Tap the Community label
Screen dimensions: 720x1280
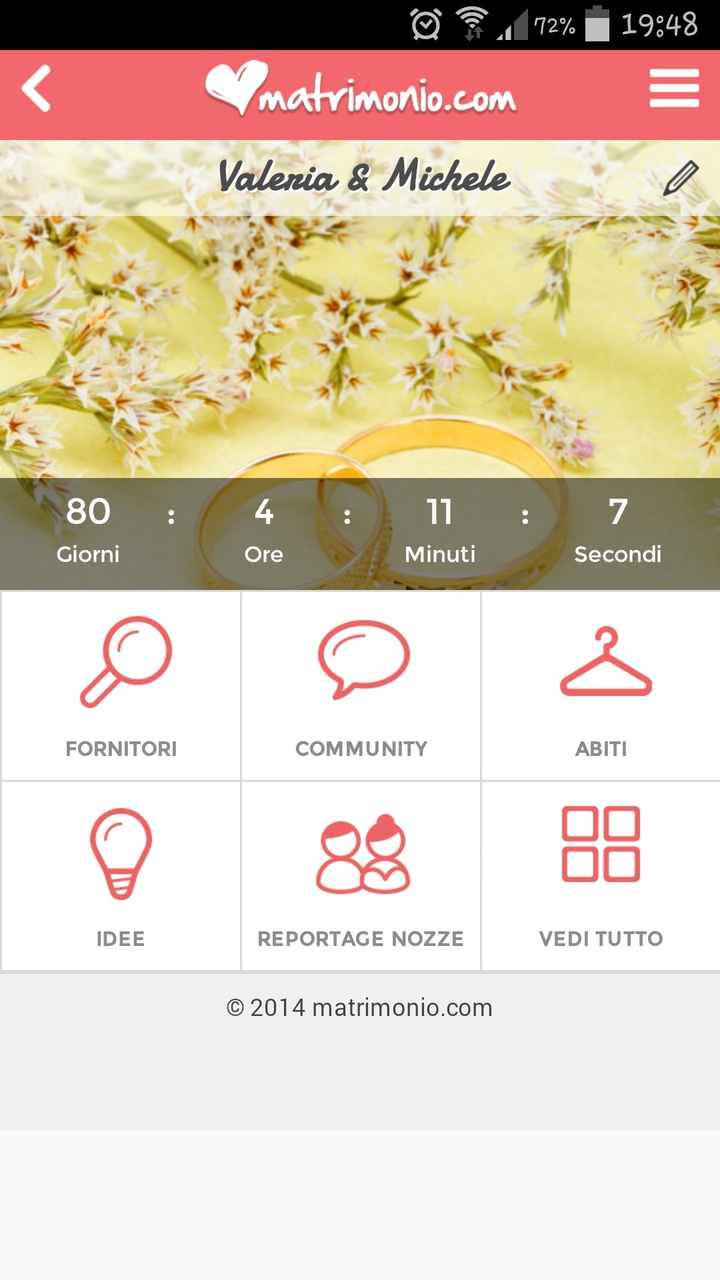click(x=361, y=746)
